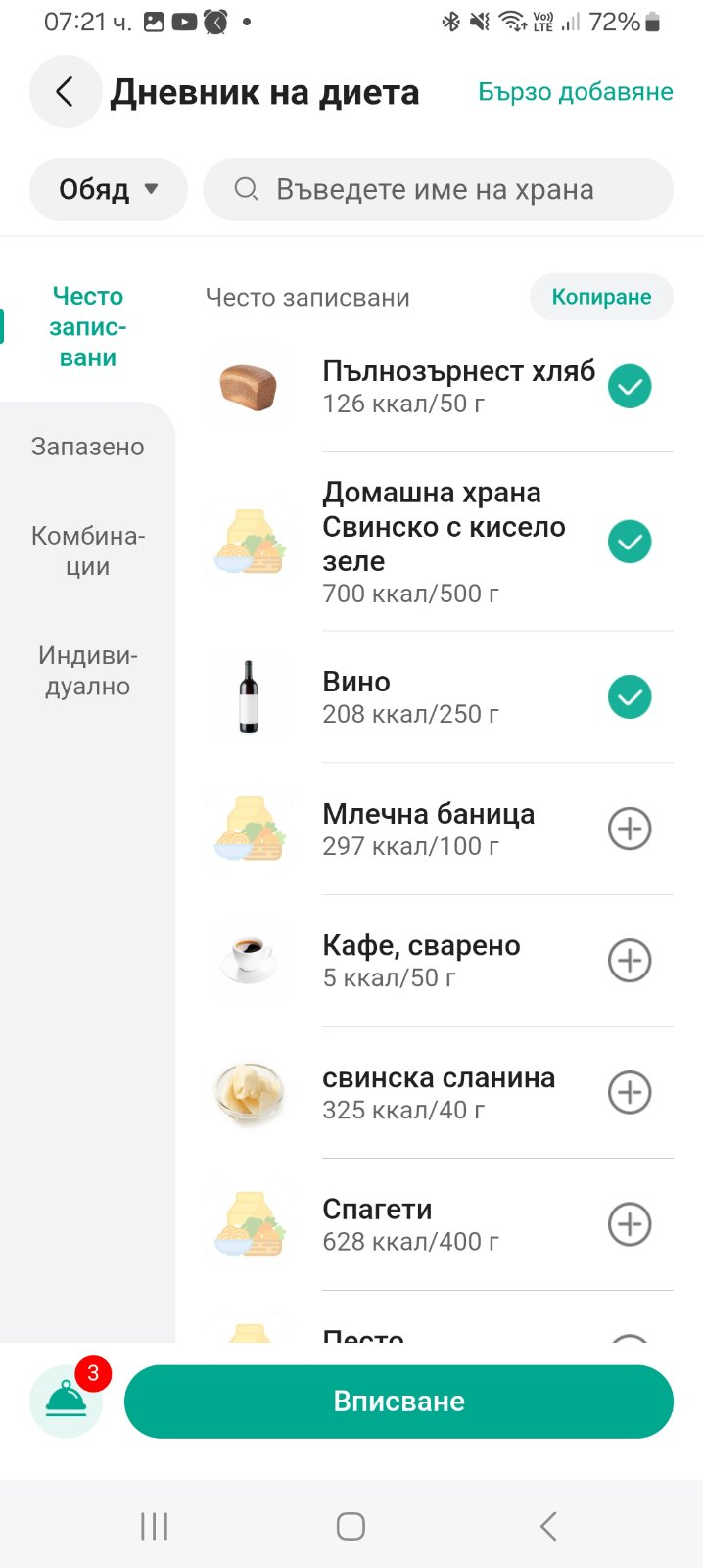Expand the Обяд meal dropdown
The width and height of the screenshot is (703, 1568).
coord(108,189)
